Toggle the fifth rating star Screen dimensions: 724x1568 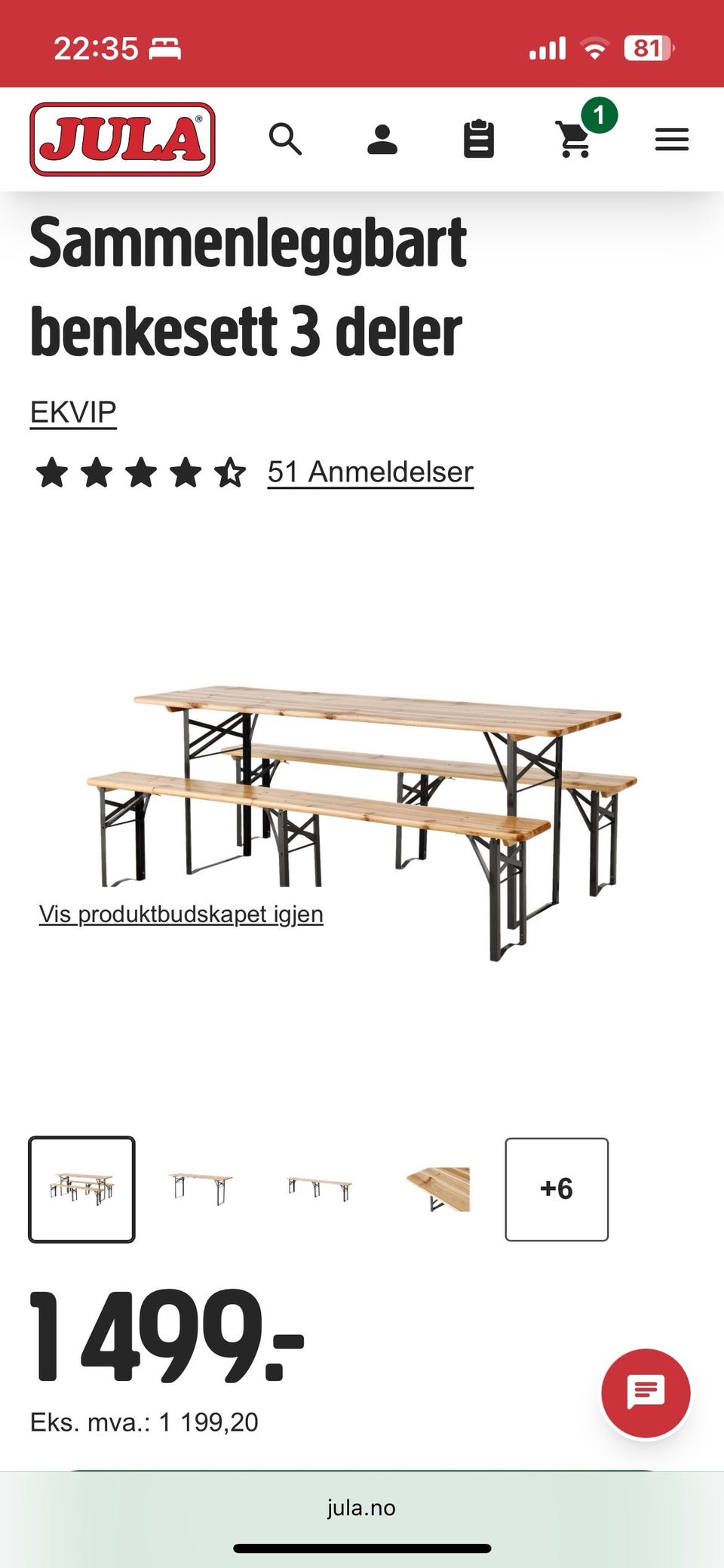(x=230, y=472)
